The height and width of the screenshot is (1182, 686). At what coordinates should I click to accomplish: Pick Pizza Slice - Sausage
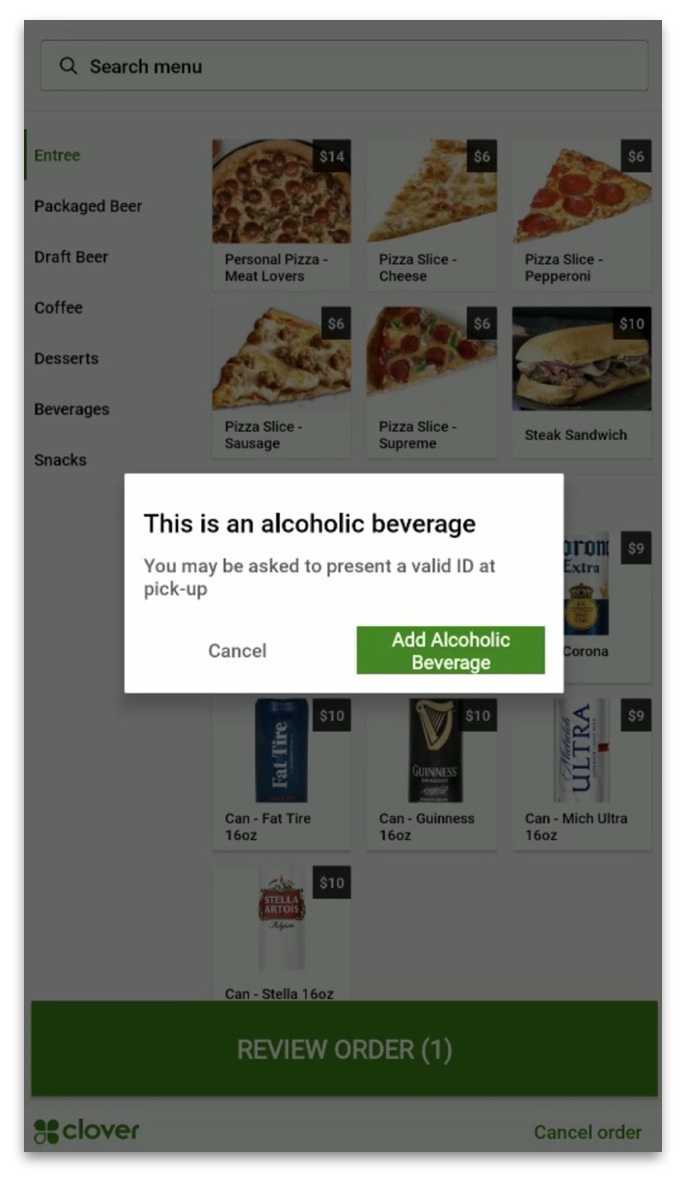click(281, 382)
